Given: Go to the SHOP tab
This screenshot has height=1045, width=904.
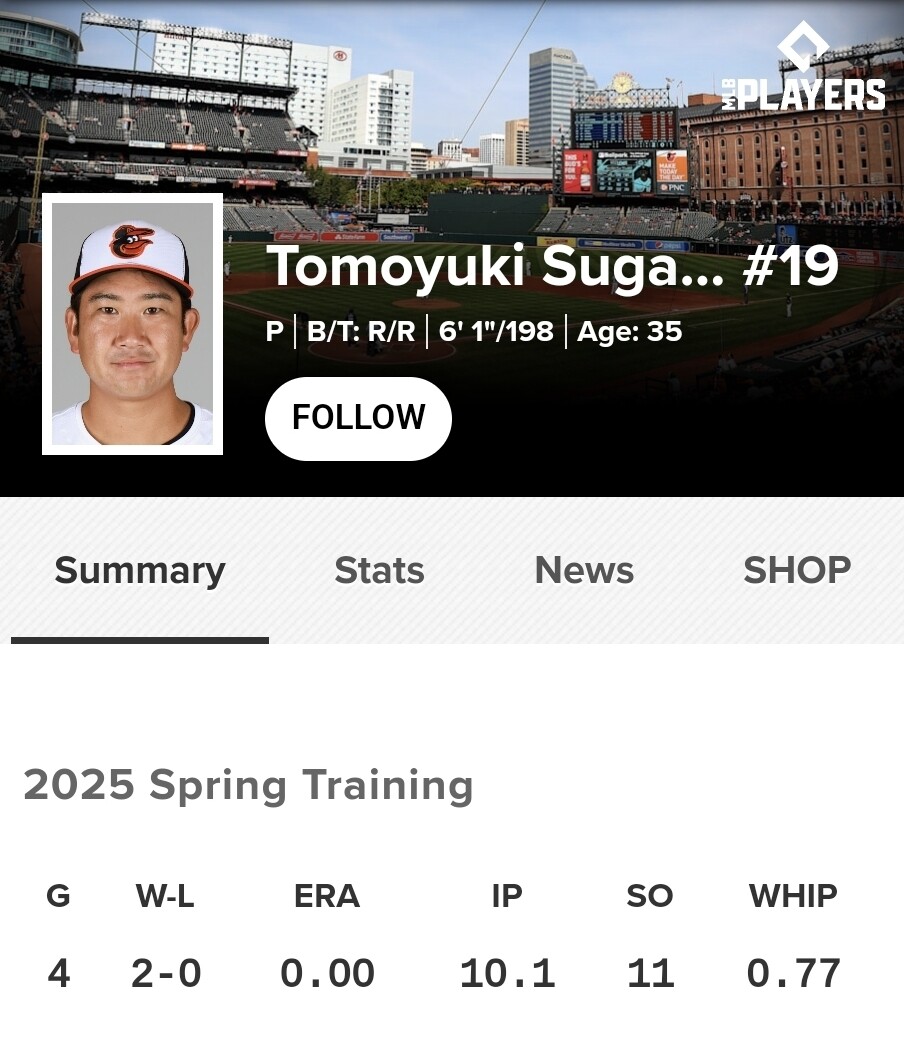Looking at the screenshot, I should 797,569.
